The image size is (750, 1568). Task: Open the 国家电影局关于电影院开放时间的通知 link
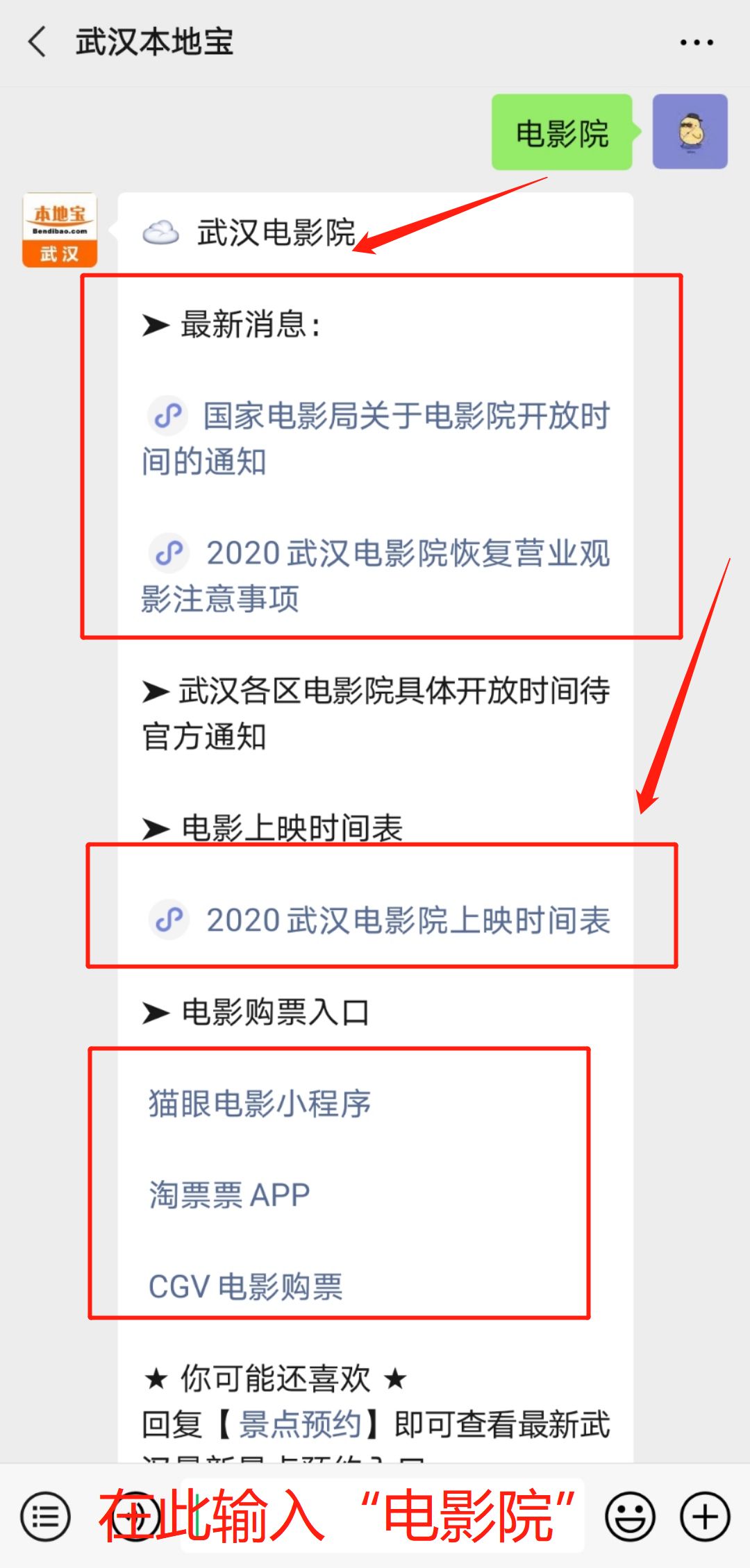376,439
